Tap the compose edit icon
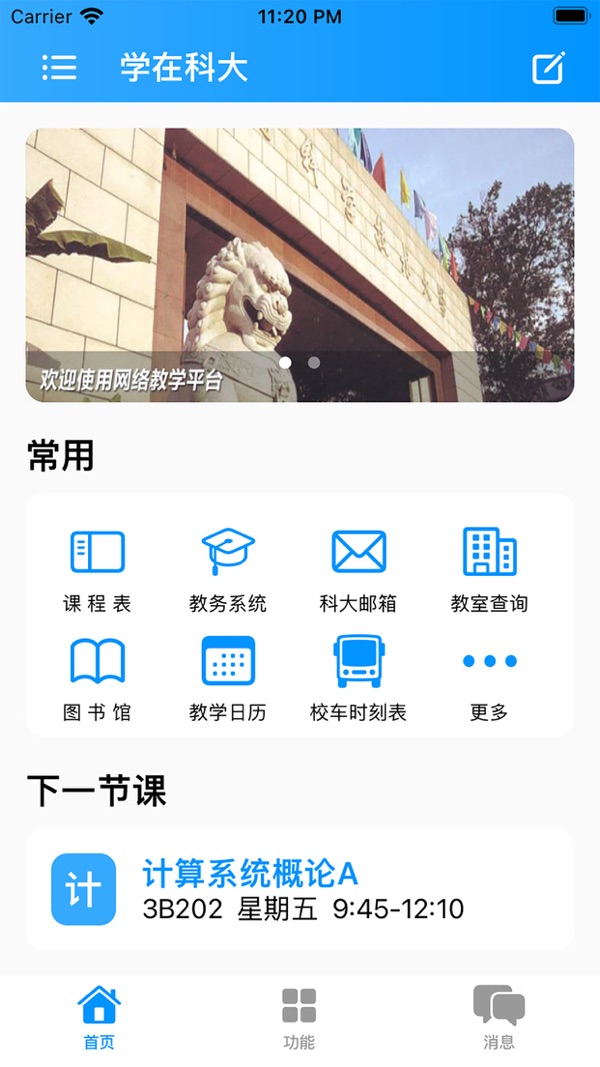The image size is (600, 1067). point(548,67)
